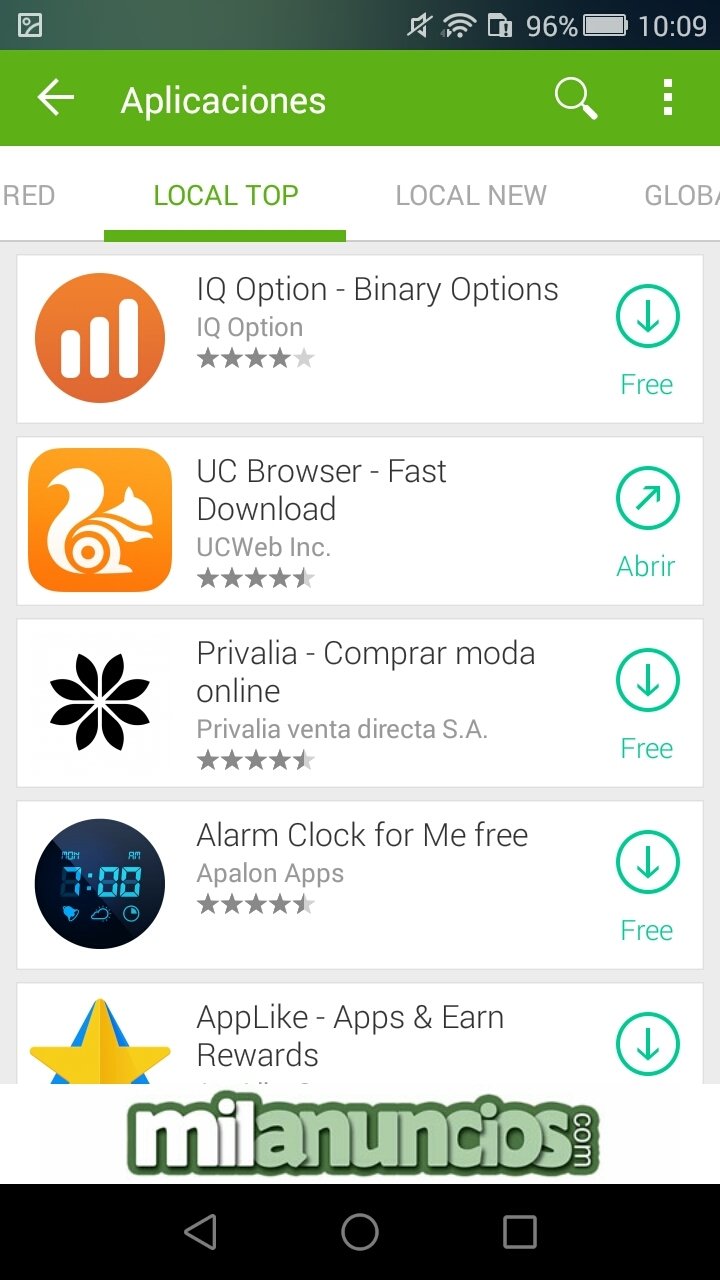The width and height of the screenshot is (720, 1280).
Task: Tap the system home button
Action: click(x=360, y=1232)
